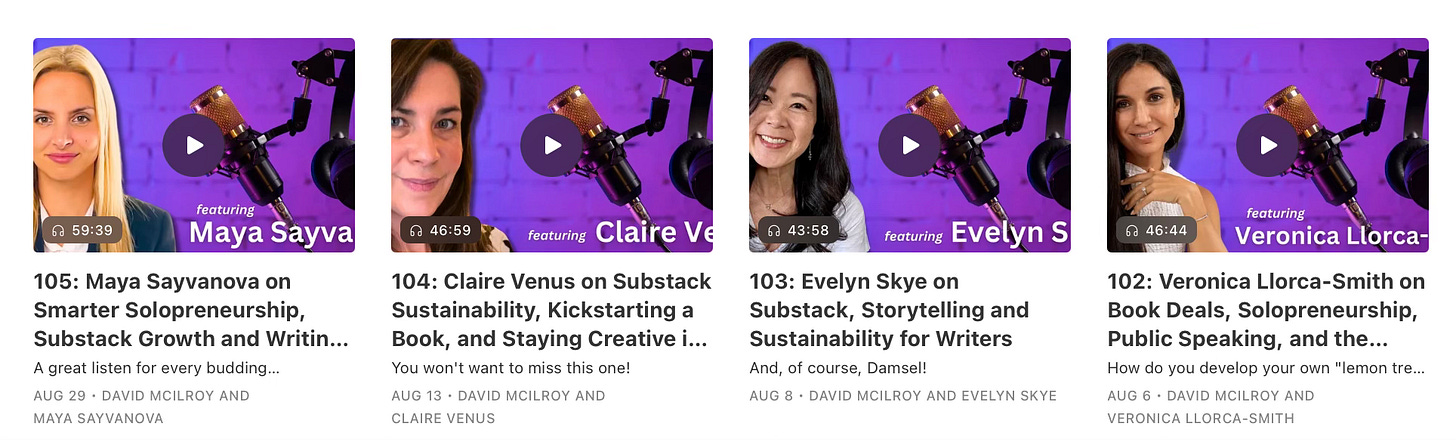Open the '102: Veronica Llorca-Smith on Book Deals' title
The width and height of the screenshot is (1456, 440).
coord(1266,310)
